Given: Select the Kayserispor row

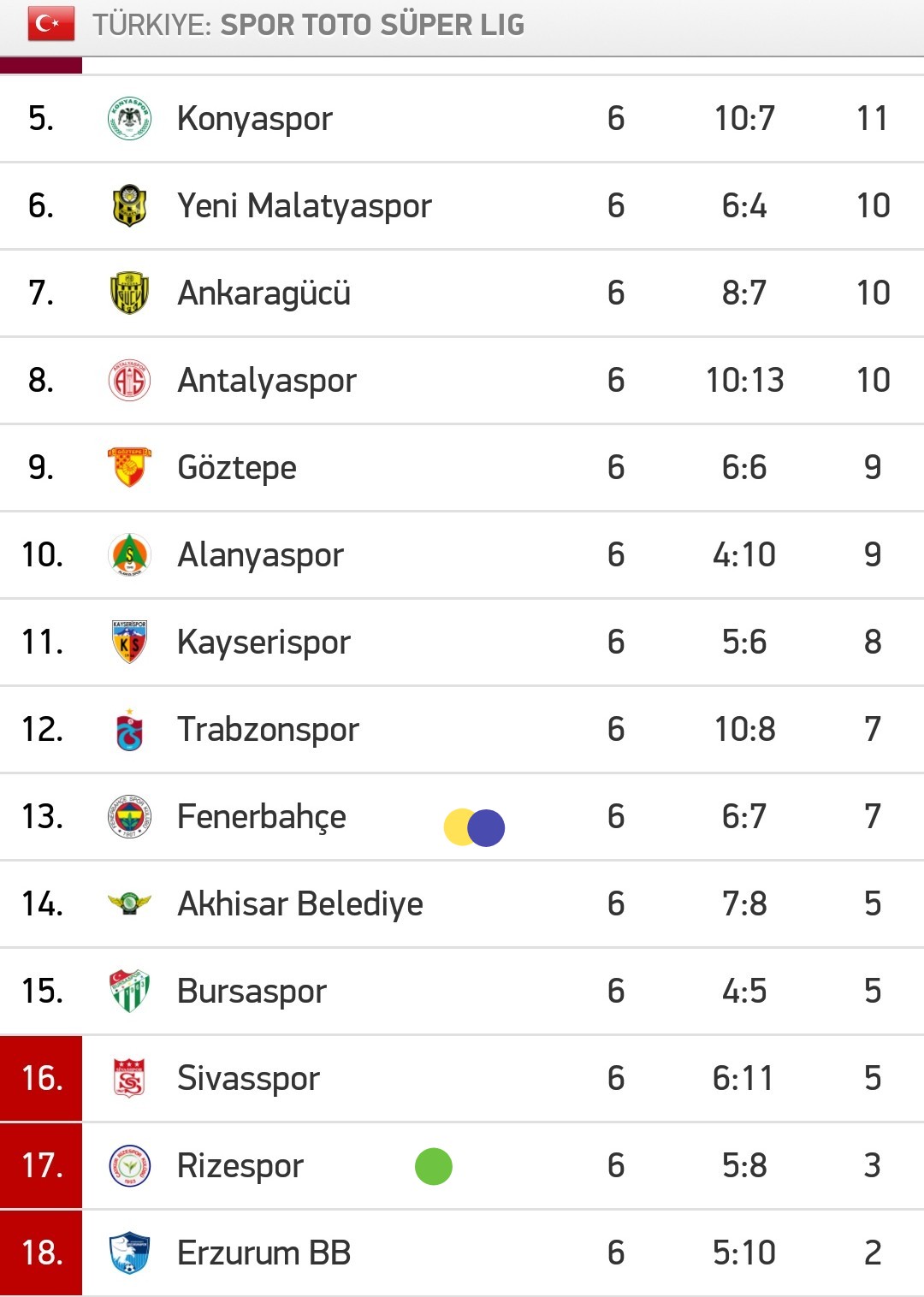Looking at the screenshot, I should pos(462,643).
